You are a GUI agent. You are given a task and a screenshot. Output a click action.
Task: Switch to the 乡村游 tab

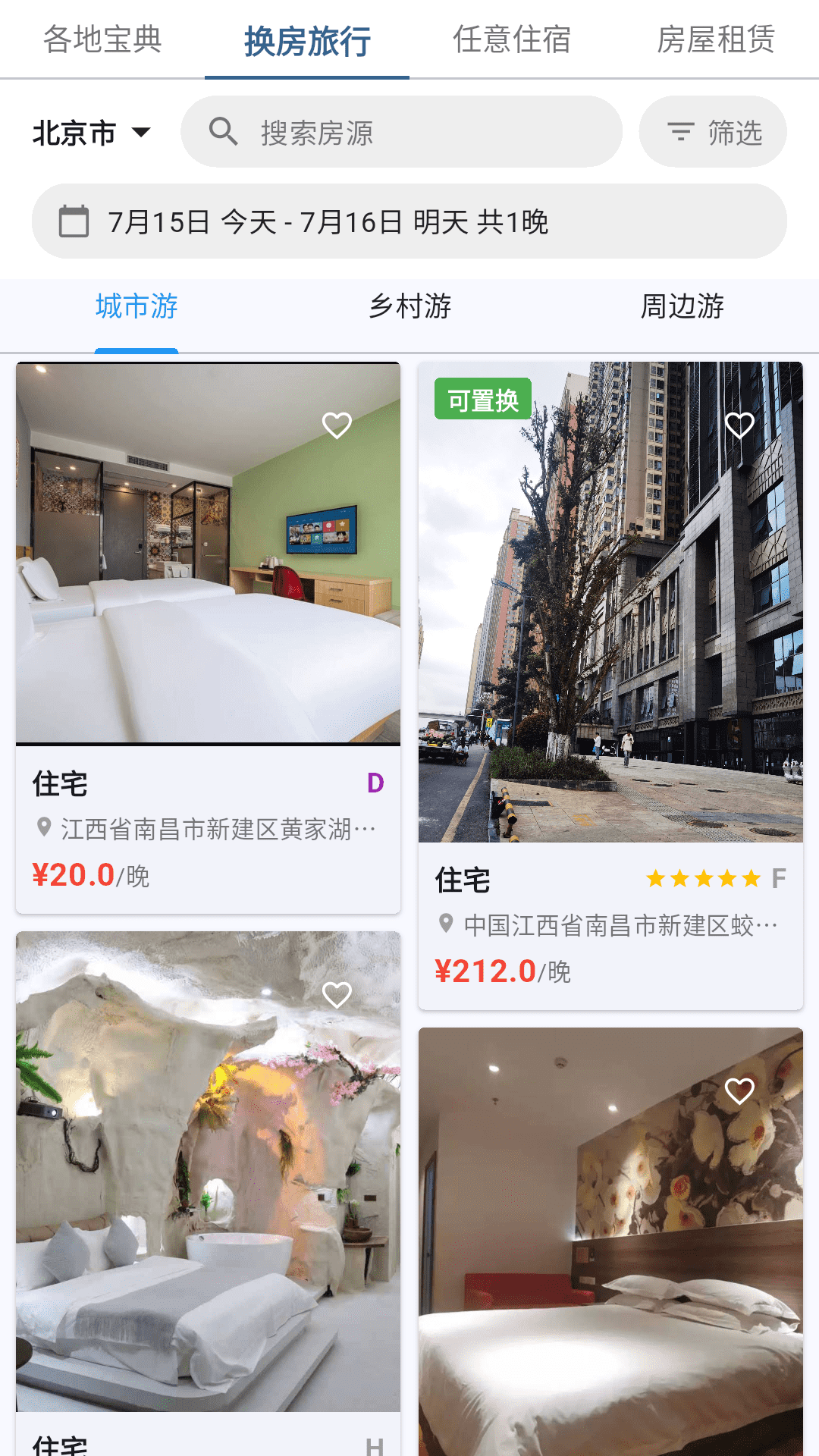click(409, 306)
